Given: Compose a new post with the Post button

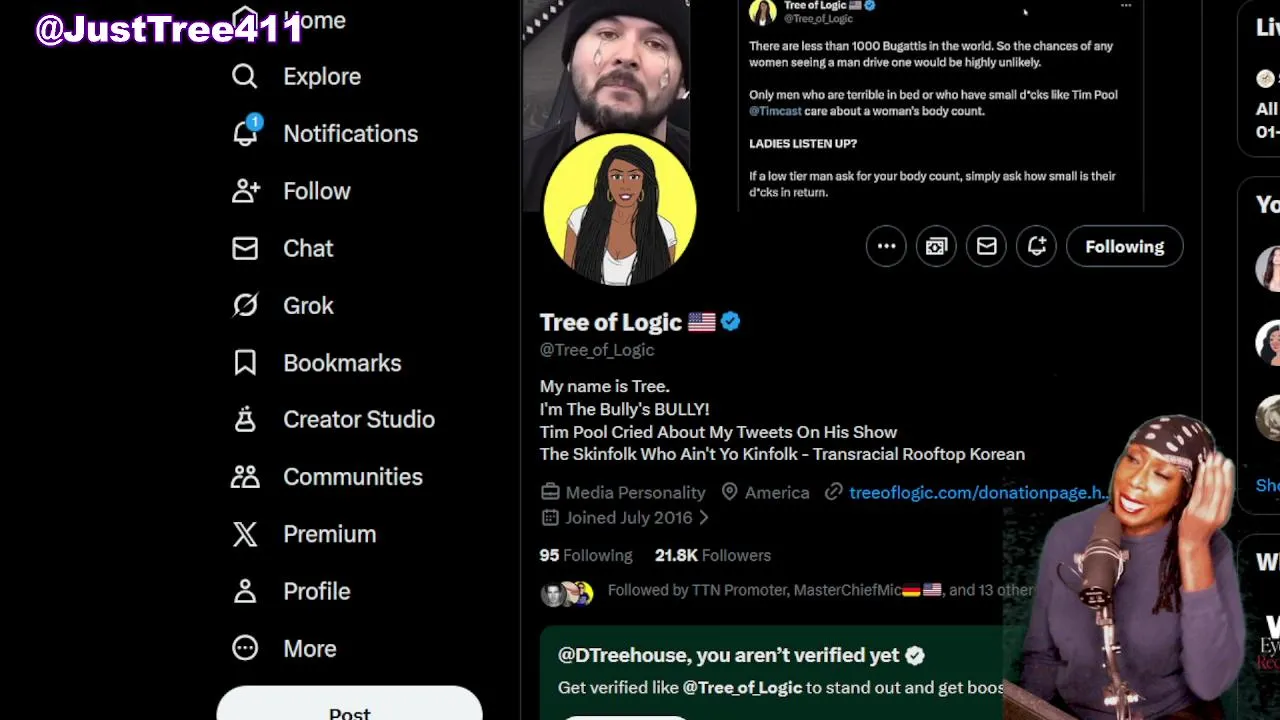Looking at the screenshot, I should [349, 708].
